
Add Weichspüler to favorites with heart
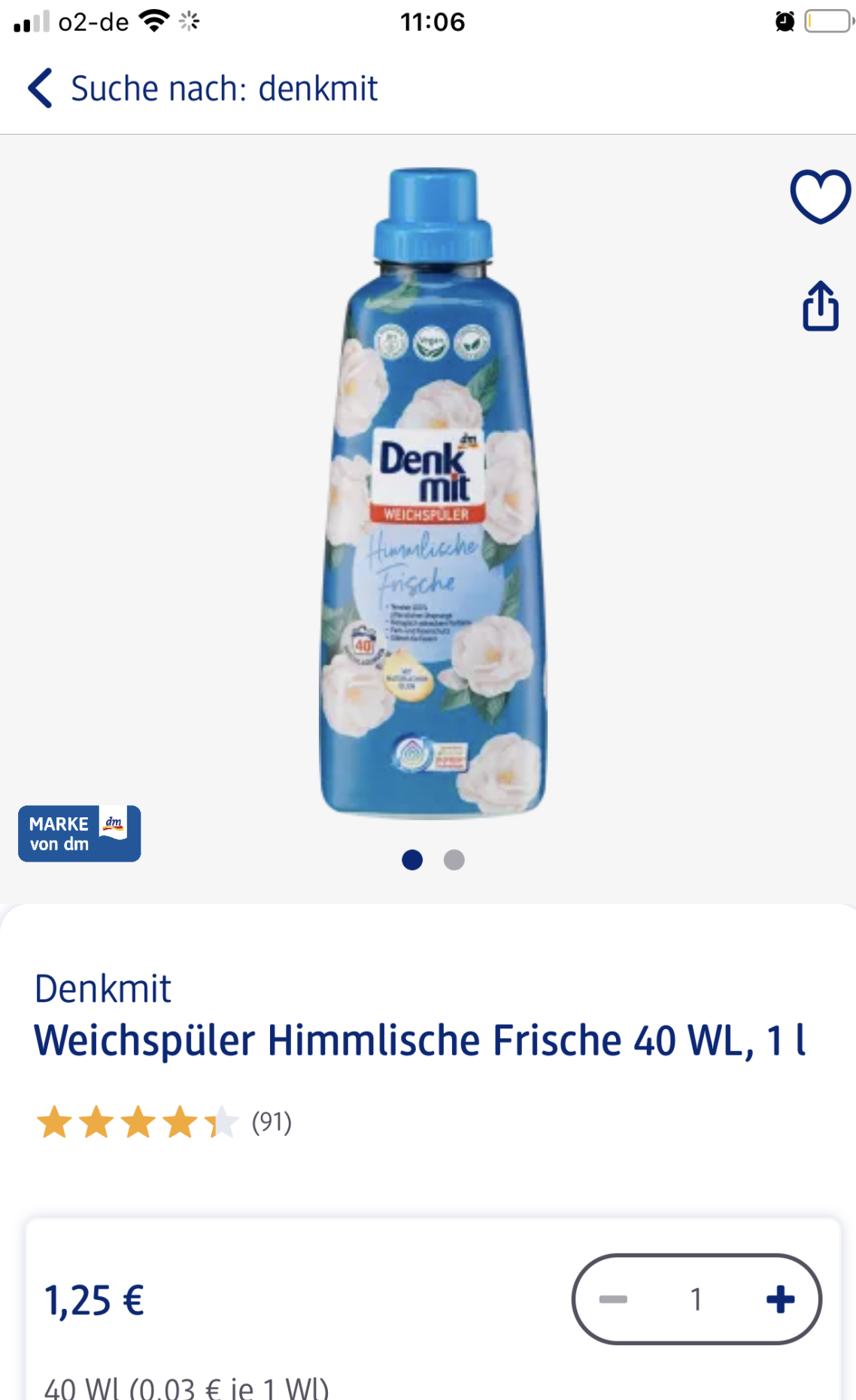click(820, 196)
